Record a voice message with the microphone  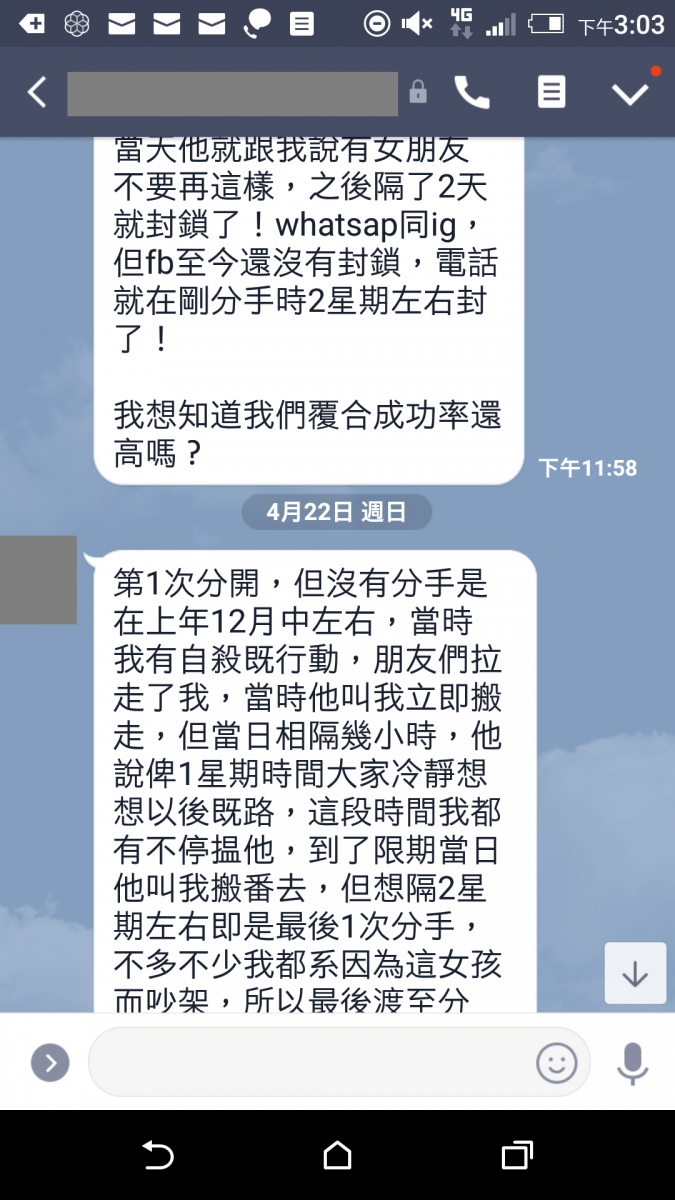632,1062
